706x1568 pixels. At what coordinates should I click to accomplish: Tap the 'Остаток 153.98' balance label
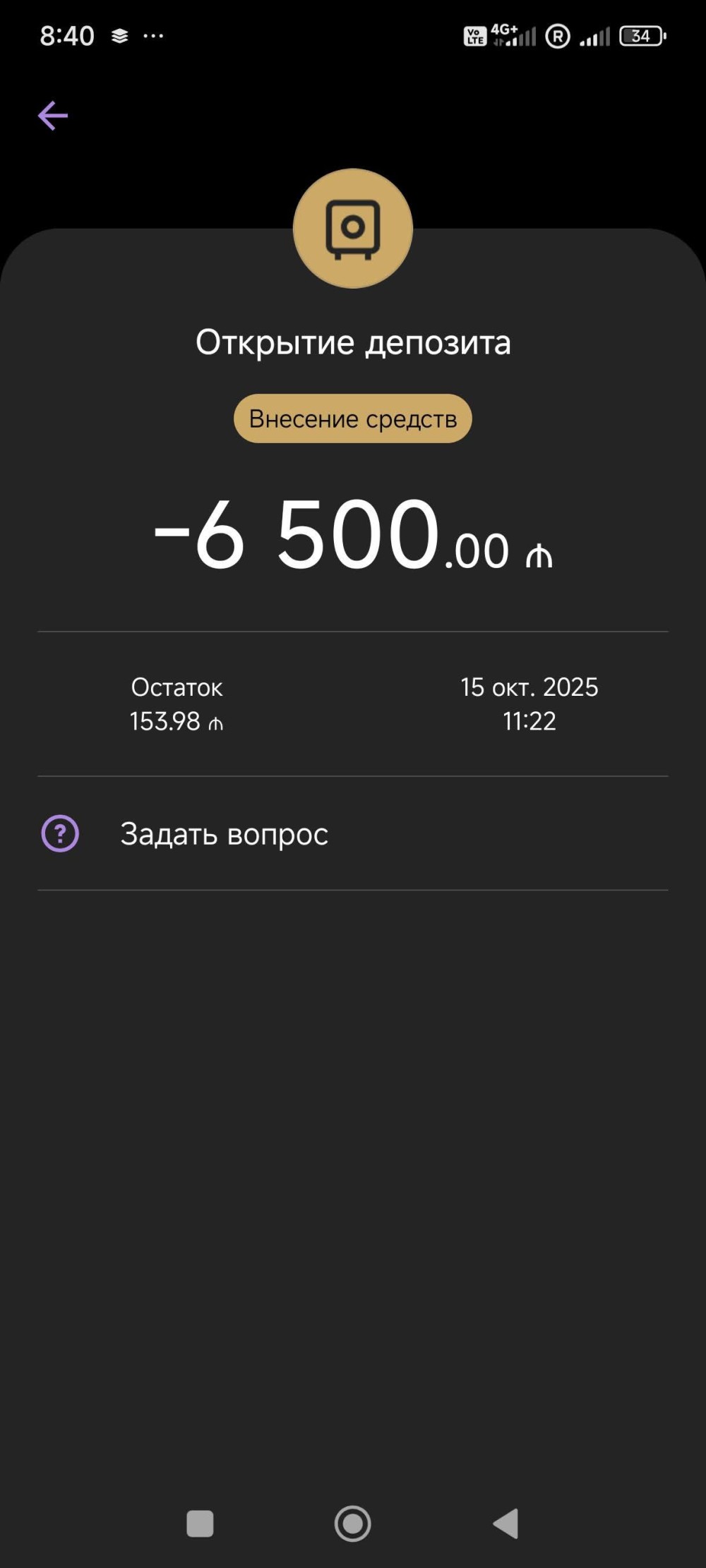tap(176, 704)
